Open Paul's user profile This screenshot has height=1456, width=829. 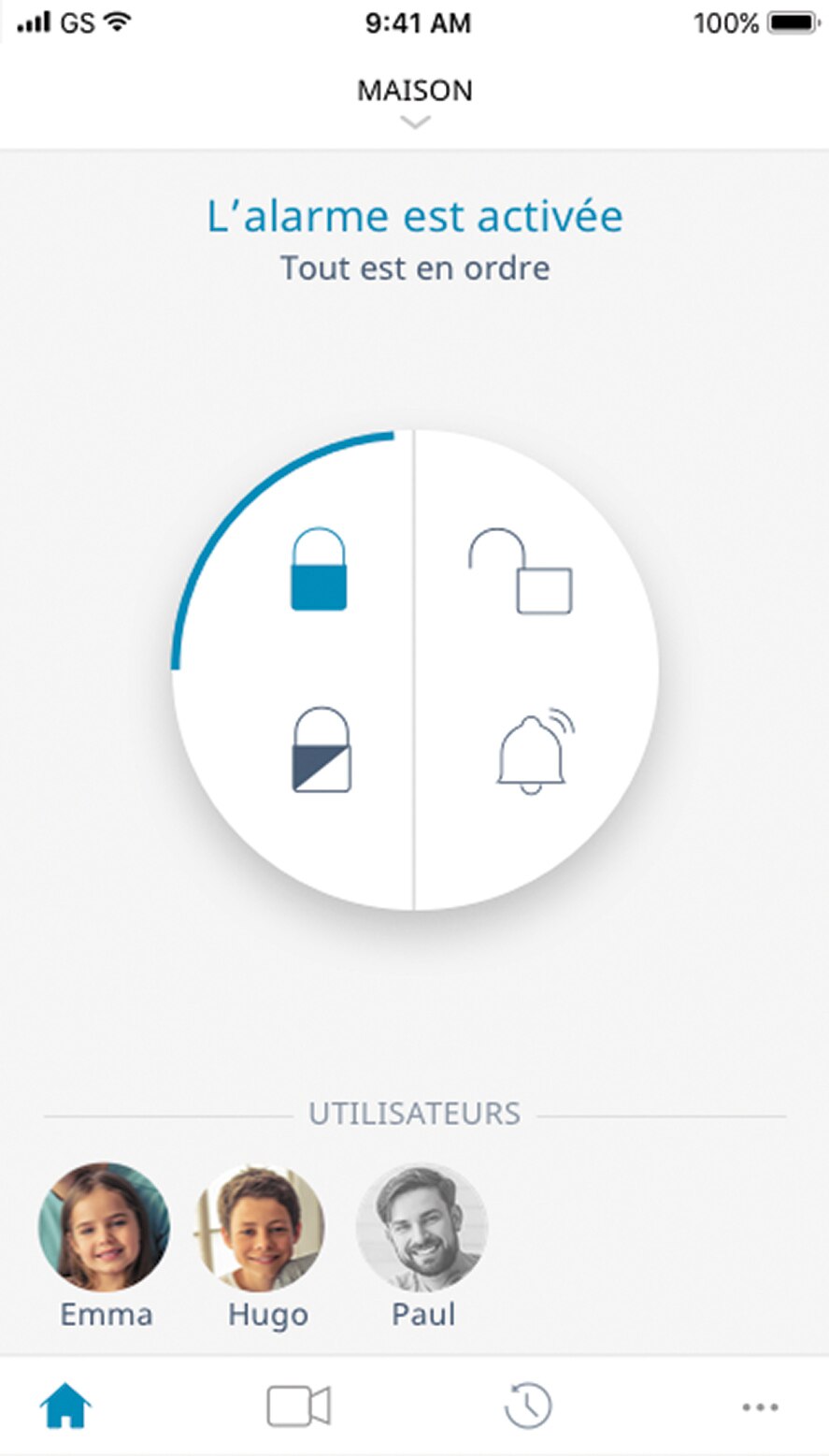pyautogui.click(x=422, y=1227)
